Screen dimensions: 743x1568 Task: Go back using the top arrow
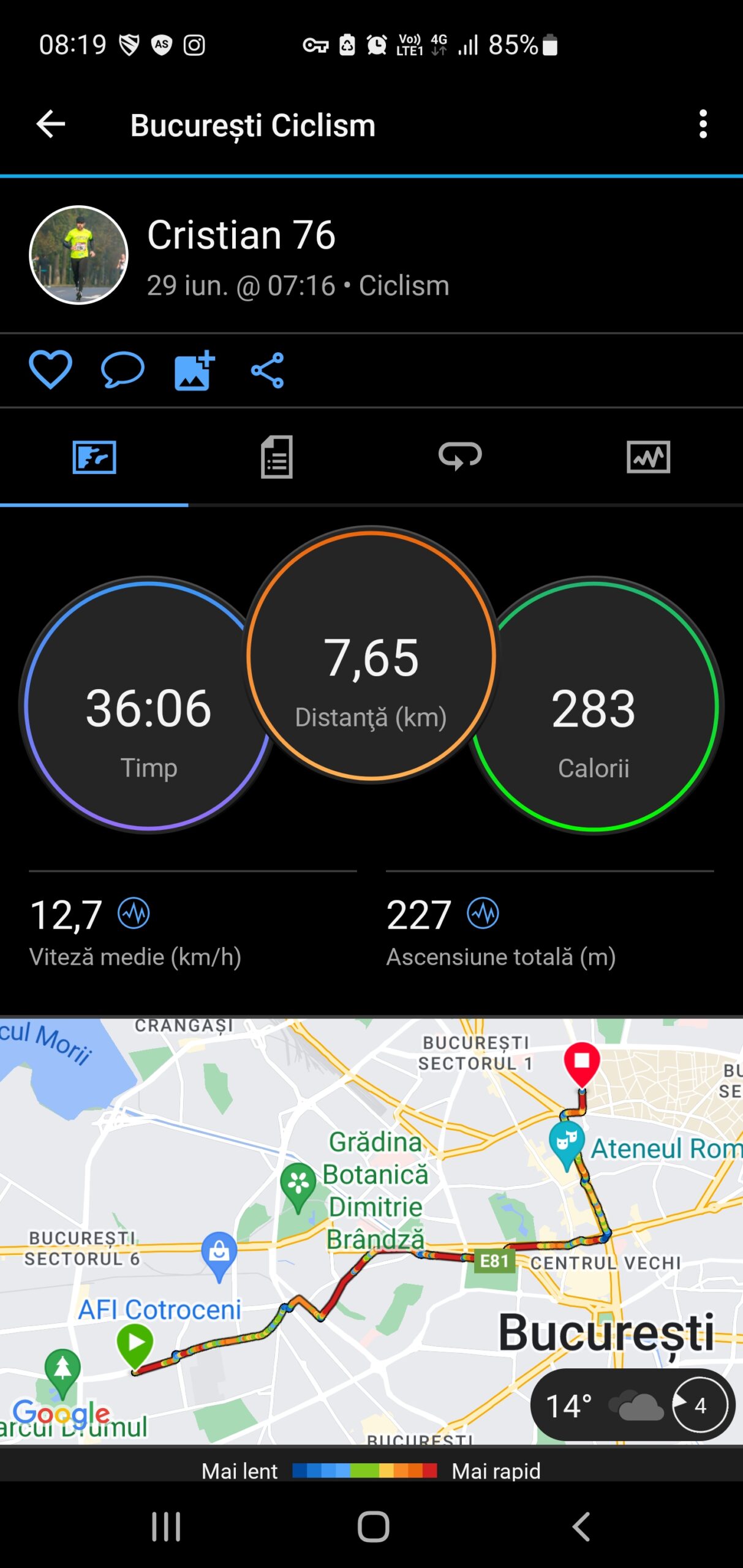[51, 124]
